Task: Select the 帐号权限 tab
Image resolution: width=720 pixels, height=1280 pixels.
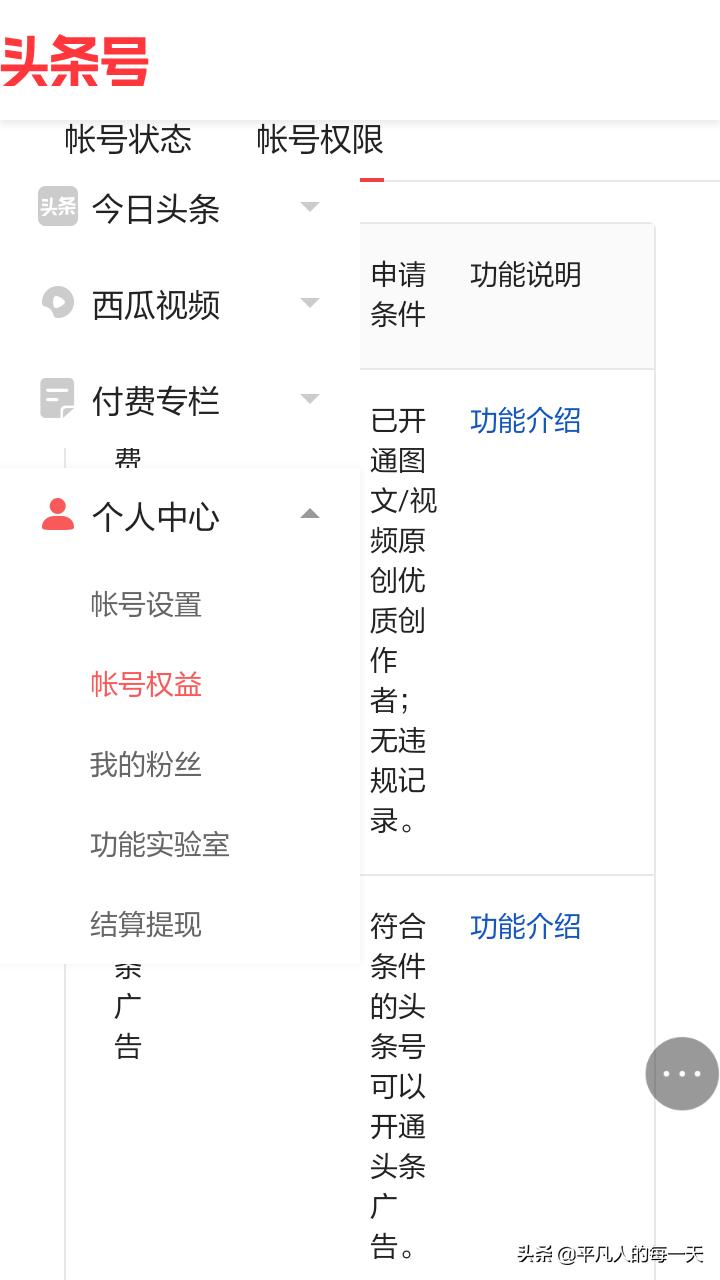Action: click(316, 141)
